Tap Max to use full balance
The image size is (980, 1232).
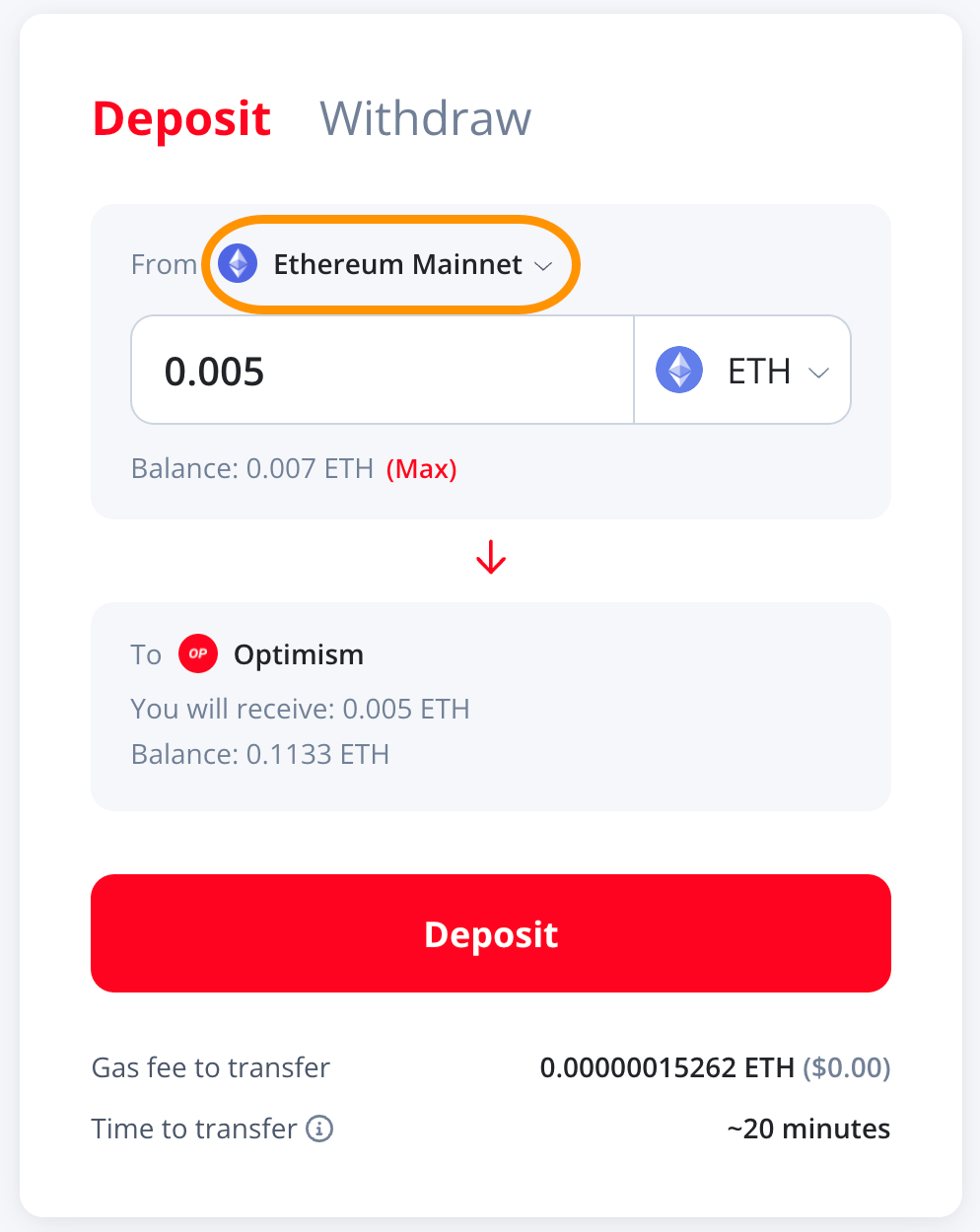point(421,468)
